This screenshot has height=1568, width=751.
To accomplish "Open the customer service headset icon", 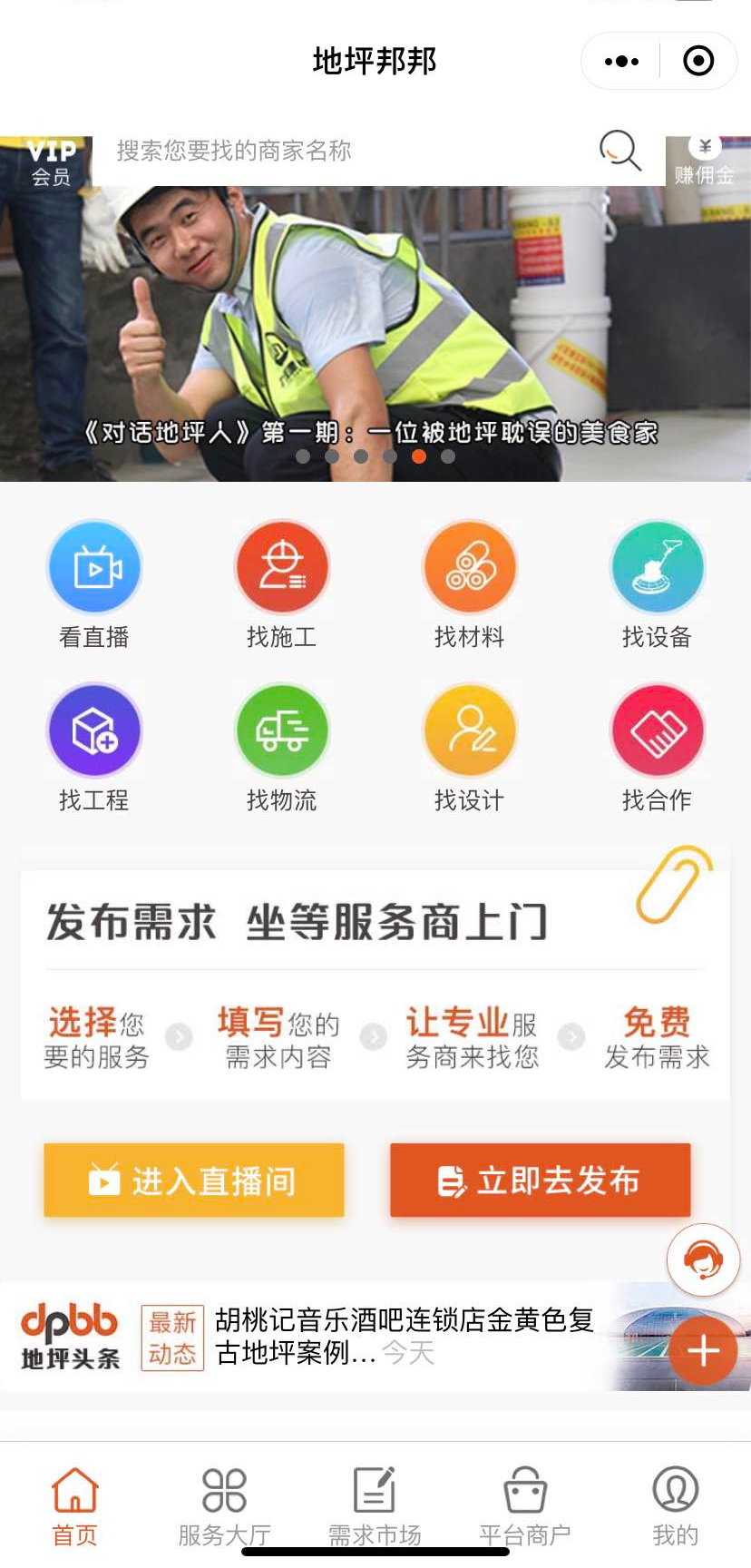I will pyautogui.click(x=703, y=1259).
